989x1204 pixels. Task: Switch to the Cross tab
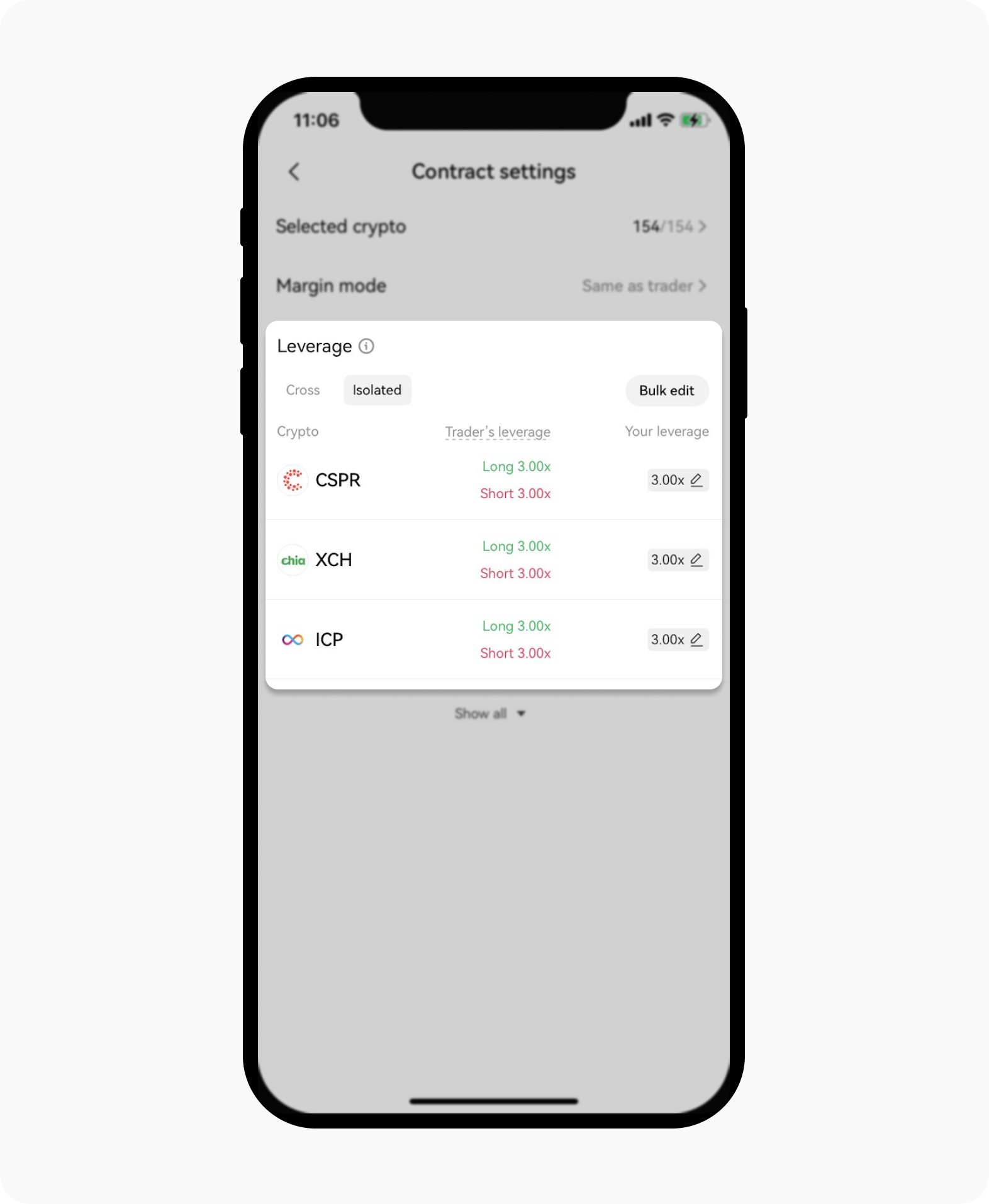pyautogui.click(x=303, y=391)
